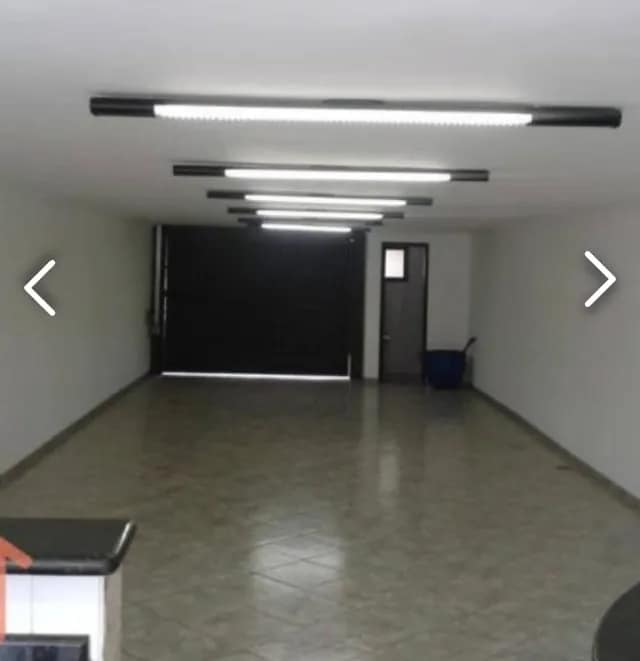Go to the previous photo

click(40, 287)
